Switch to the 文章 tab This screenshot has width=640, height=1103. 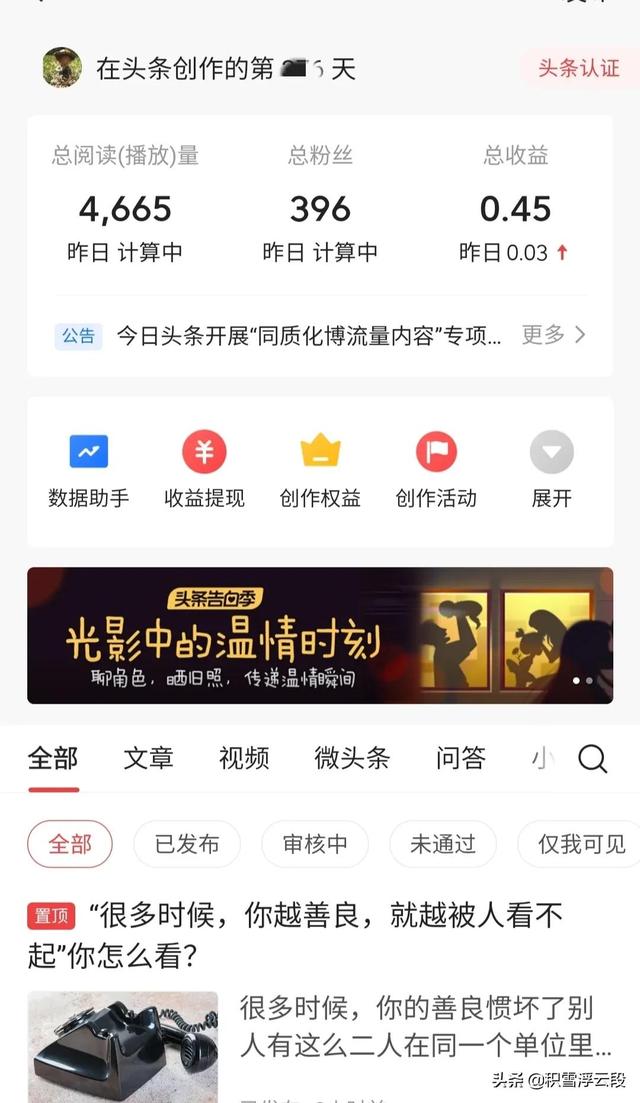[x=148, y=759]
